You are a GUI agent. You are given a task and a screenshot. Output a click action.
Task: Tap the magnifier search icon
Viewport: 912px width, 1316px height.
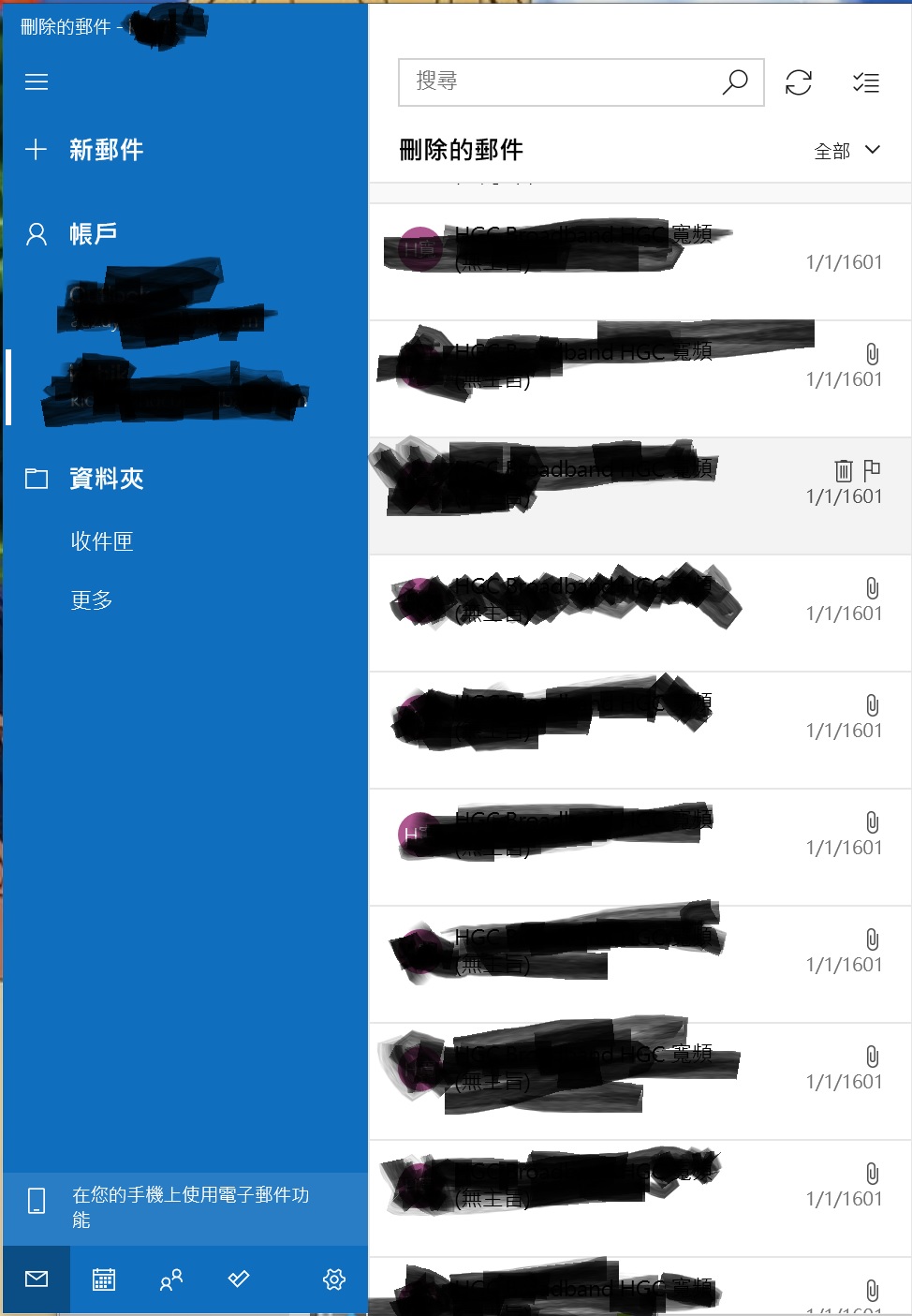coord(735,82)
